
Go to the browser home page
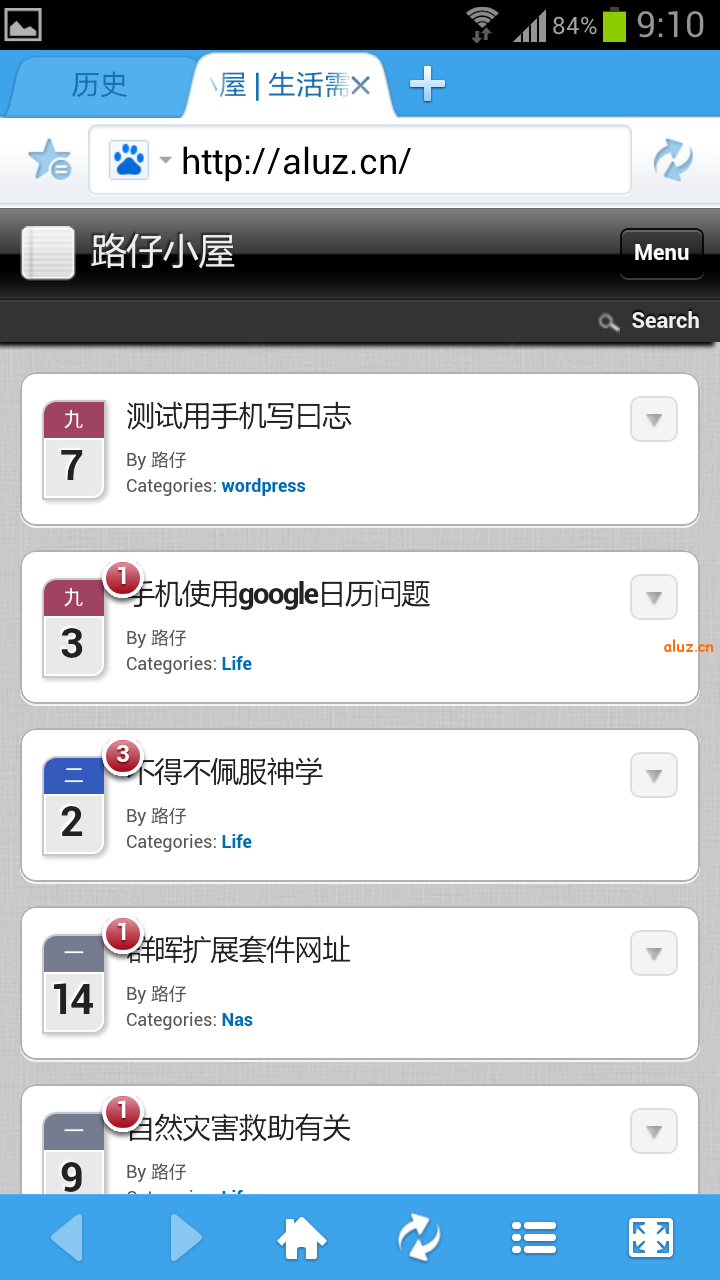coord(301,1239)
